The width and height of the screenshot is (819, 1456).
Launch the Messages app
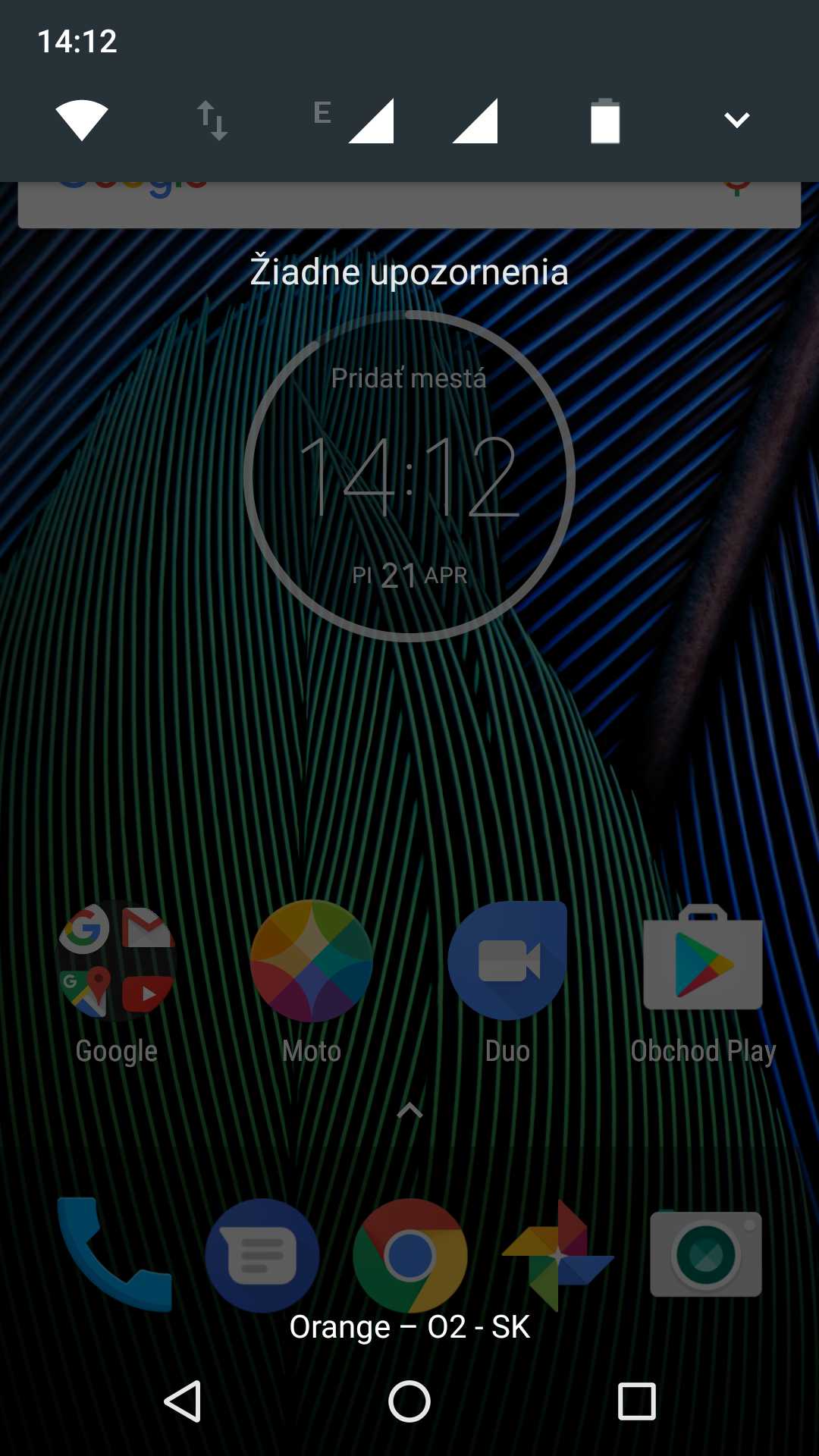[x=262, y=1255]
